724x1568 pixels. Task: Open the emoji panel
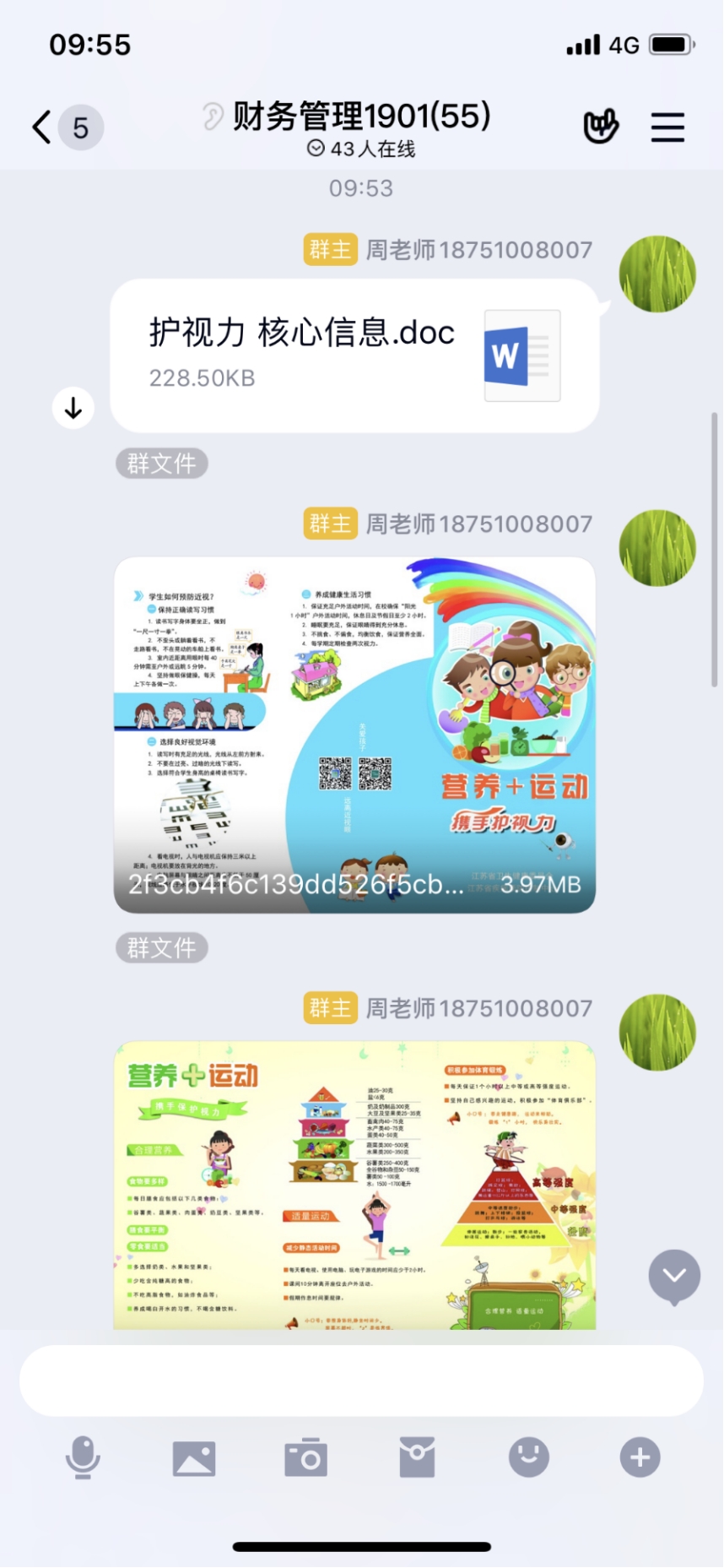click(x=528, y=1457)
